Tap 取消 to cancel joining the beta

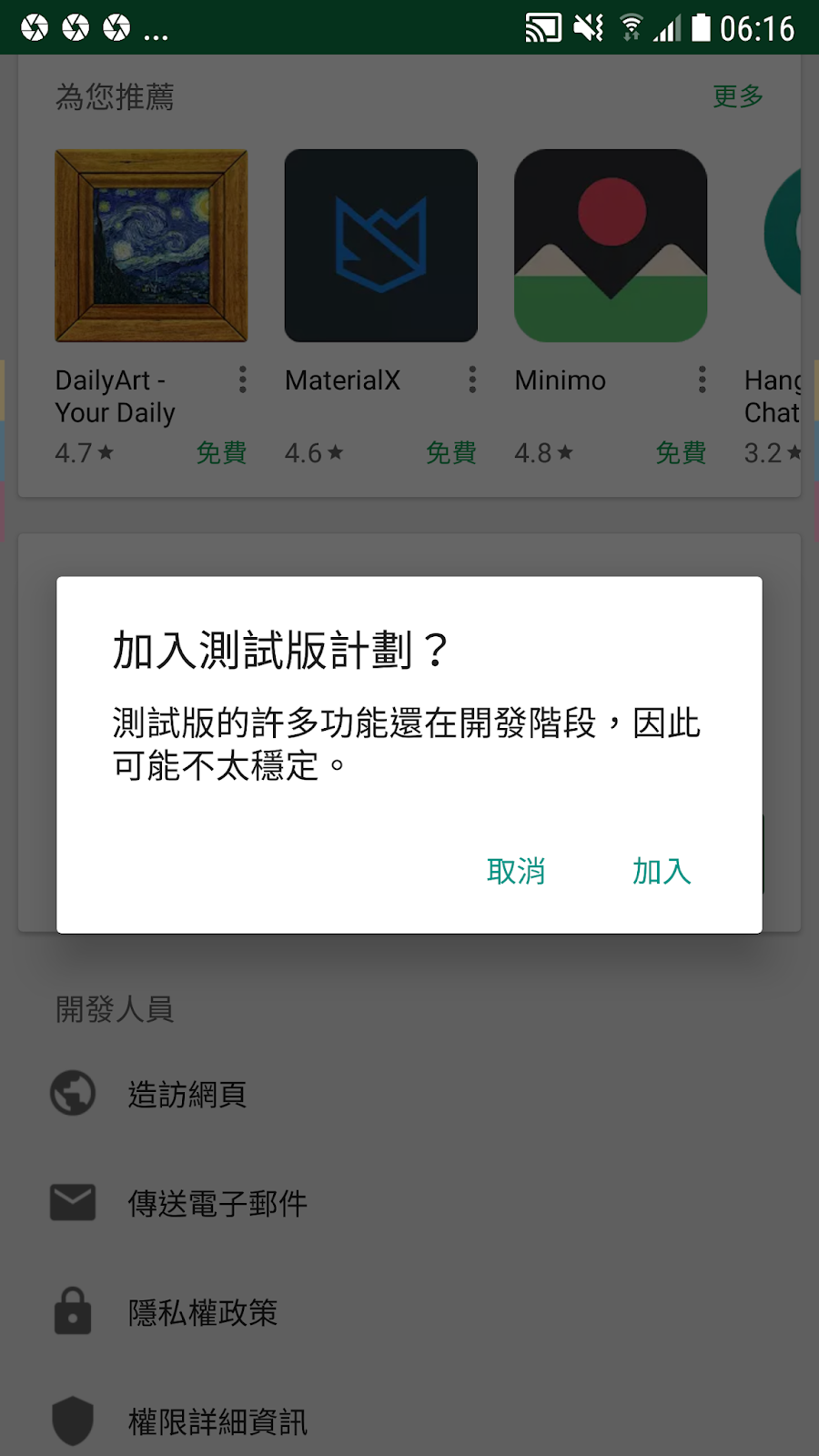pos(516,871)
